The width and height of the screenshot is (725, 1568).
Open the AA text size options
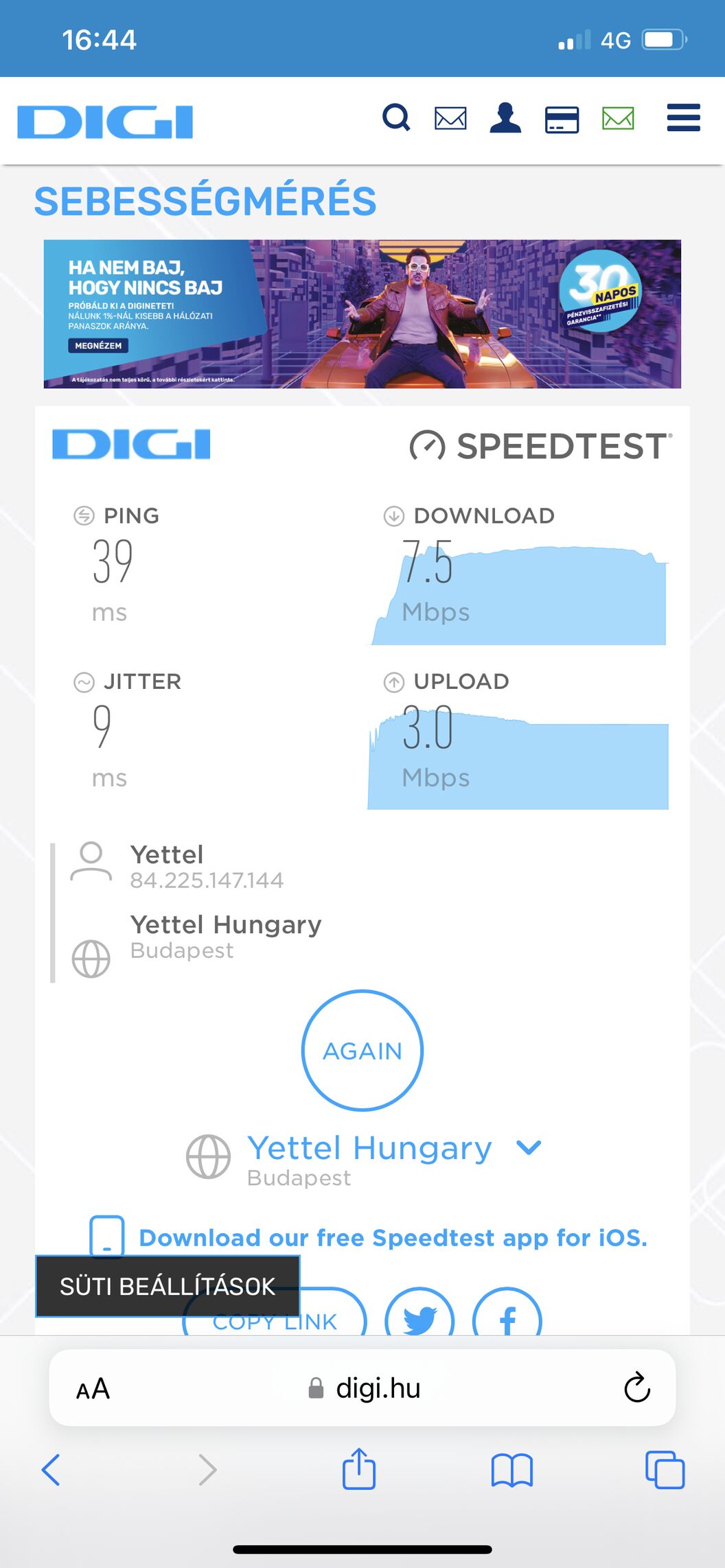coord(93,1389)
